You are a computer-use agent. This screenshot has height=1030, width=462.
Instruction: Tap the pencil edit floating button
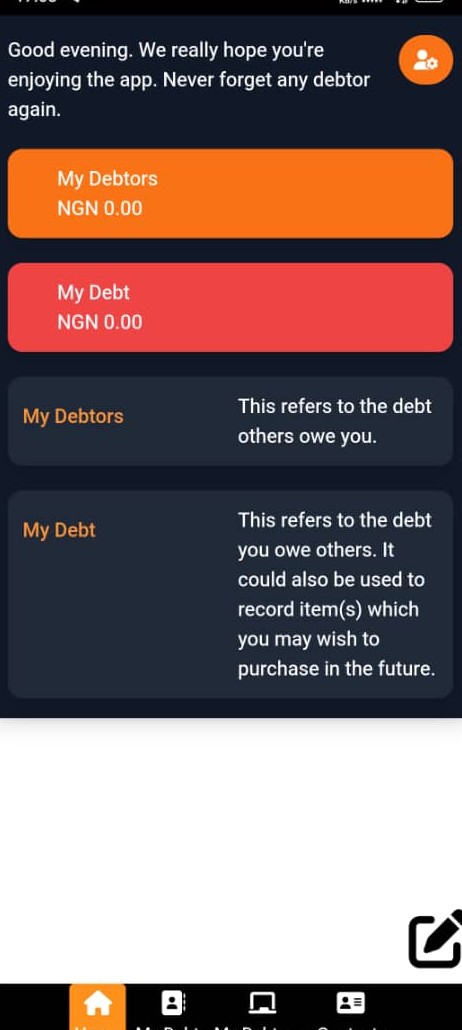(436, 939)
